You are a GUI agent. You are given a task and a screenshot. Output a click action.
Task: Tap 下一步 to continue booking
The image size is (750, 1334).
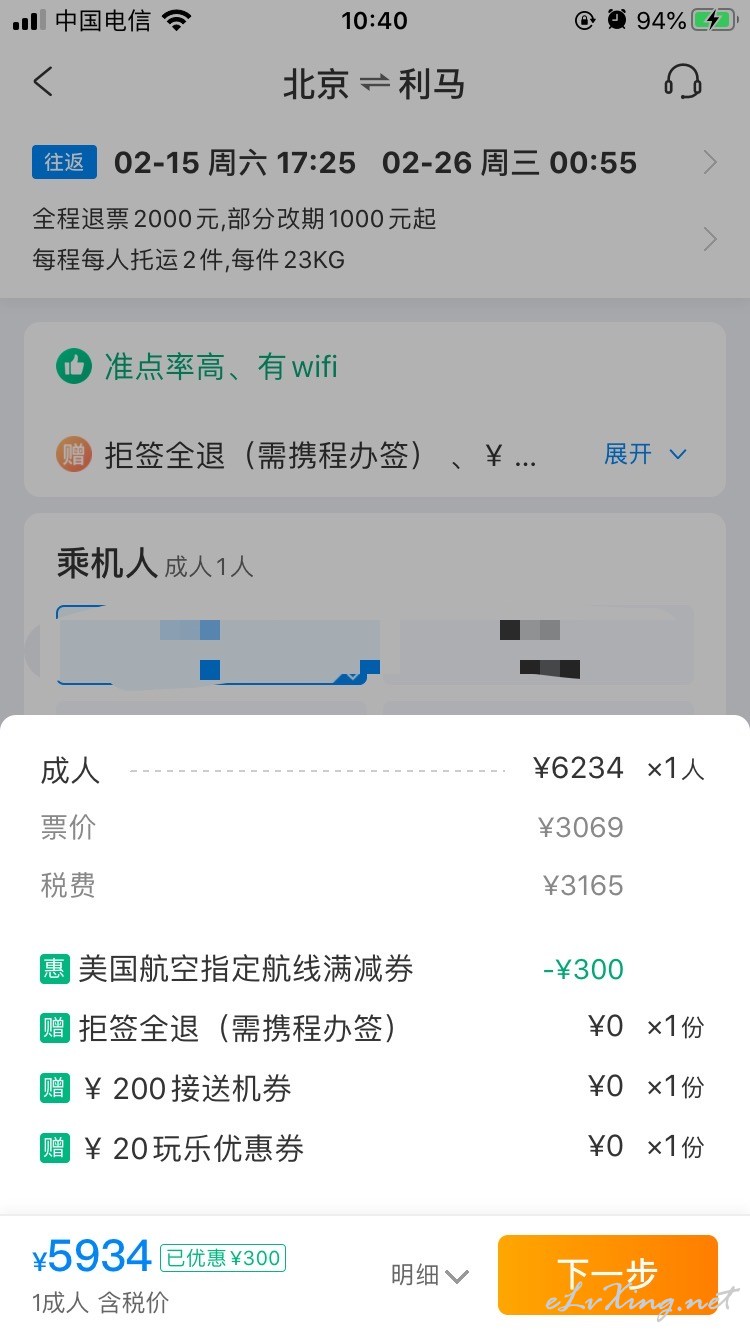pyautogui.click(x=608, y=1275)
